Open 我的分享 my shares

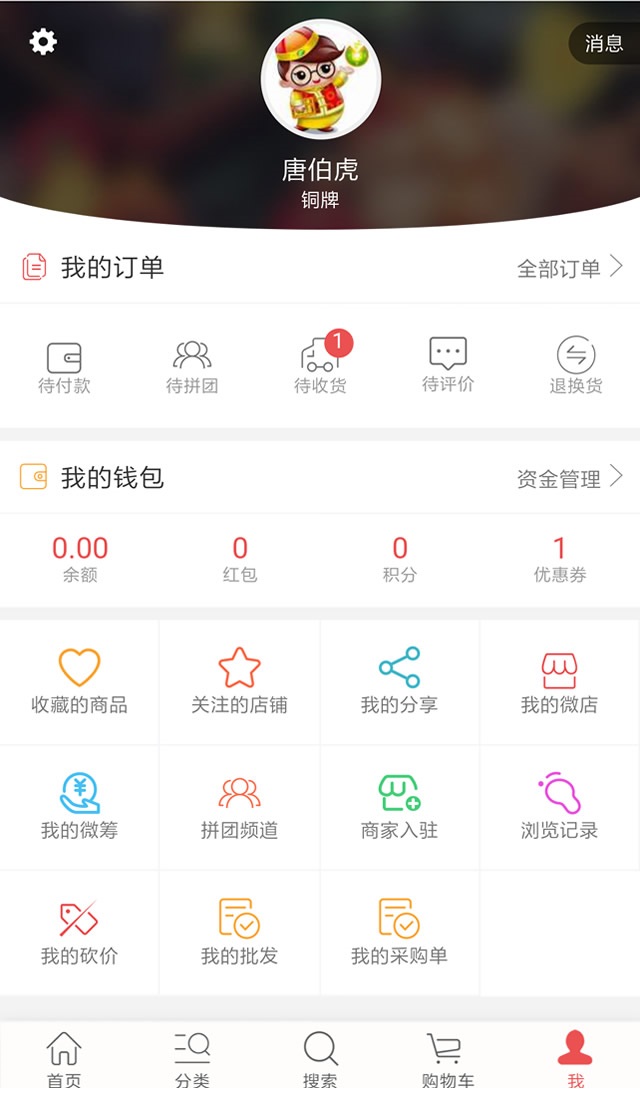coord(400,681)
